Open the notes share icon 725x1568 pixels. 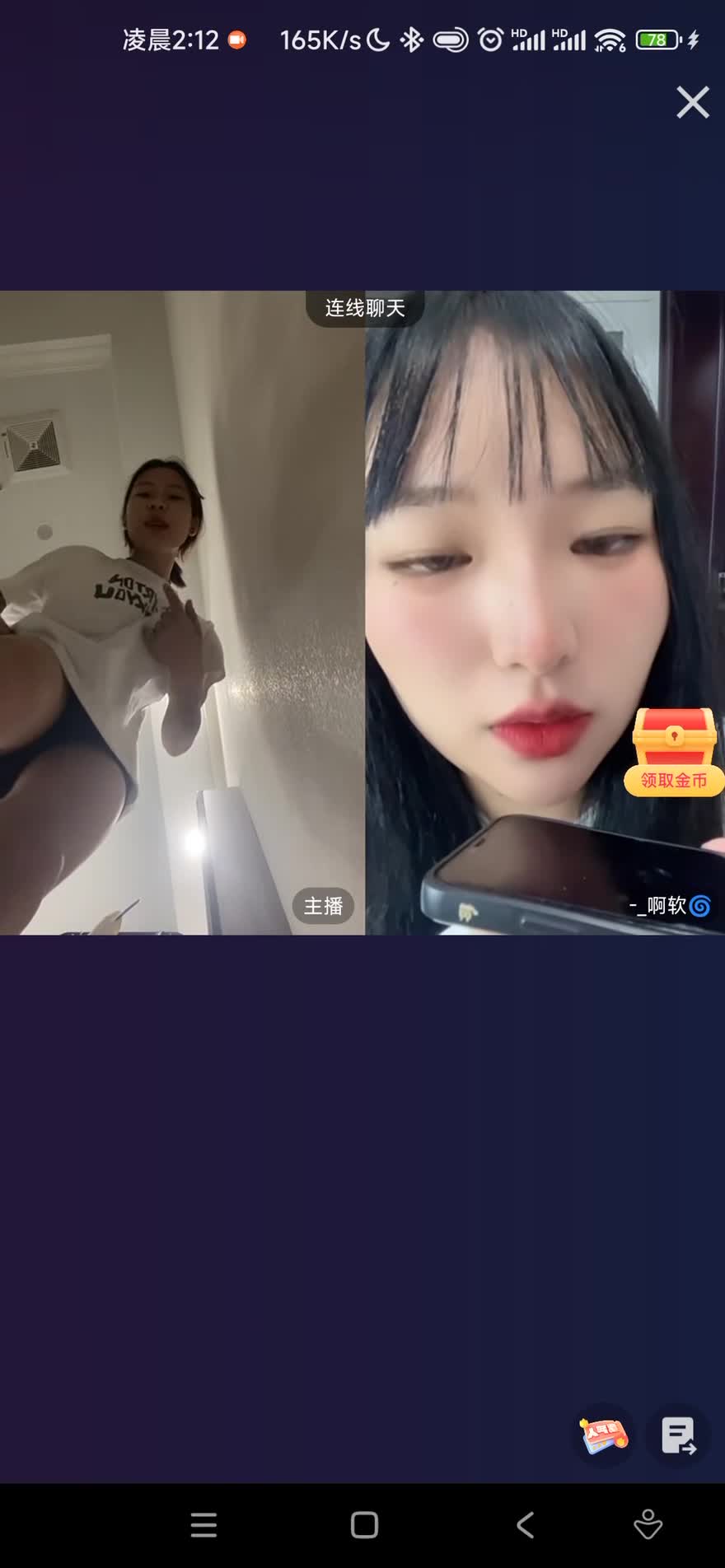pyautogui.click(x=679, y=1436)
